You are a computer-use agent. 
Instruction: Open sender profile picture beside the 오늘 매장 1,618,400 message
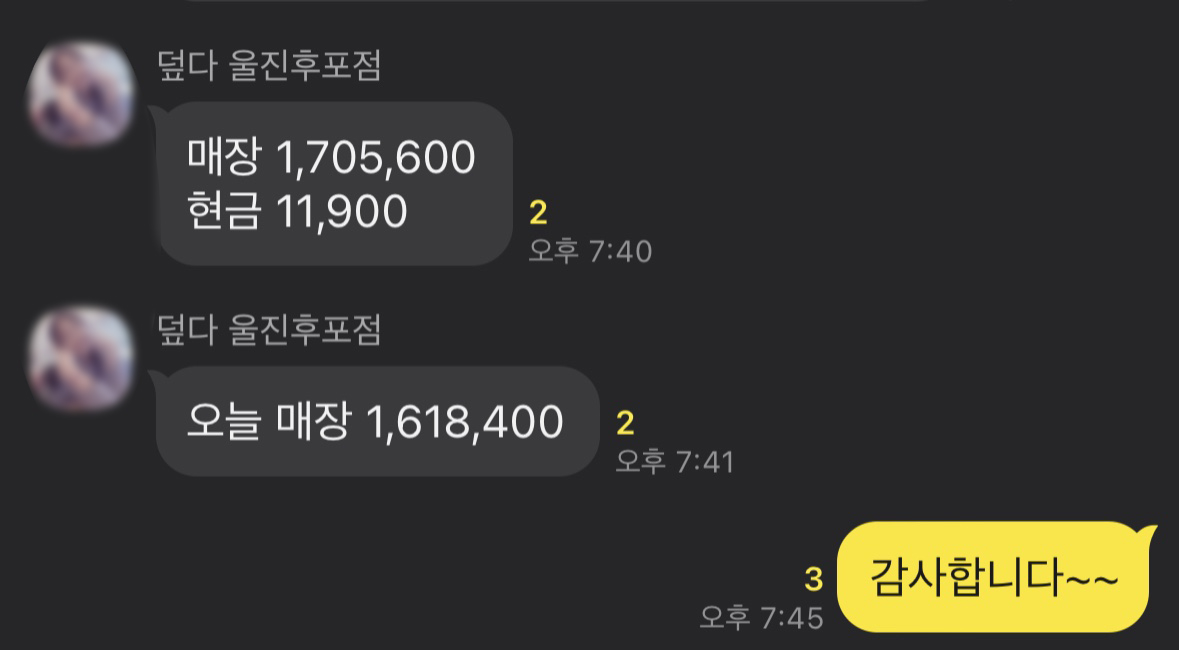(80, 357)
